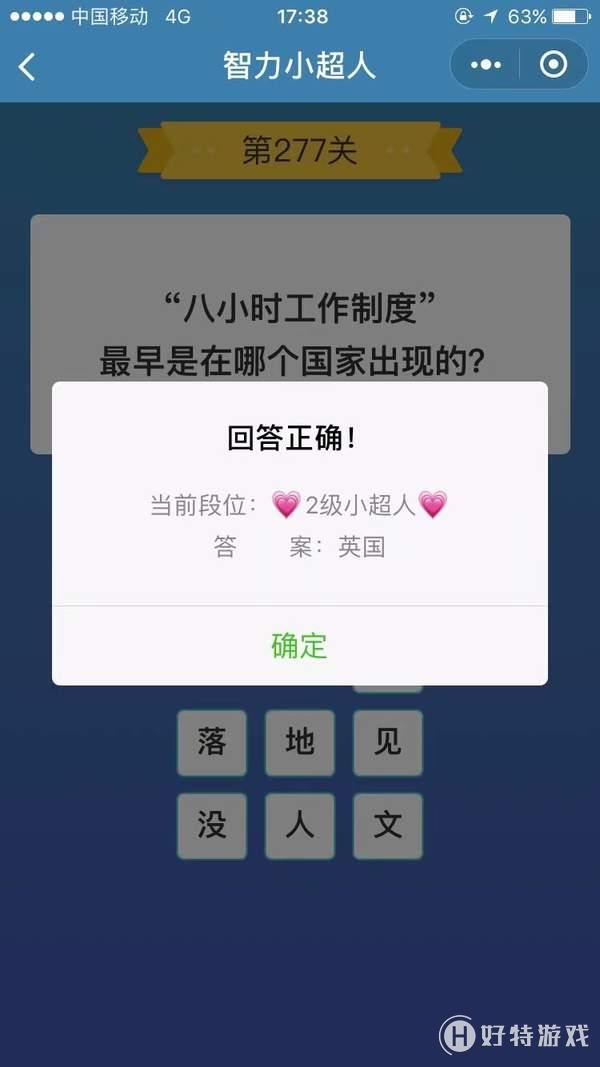This screenshot has height=1067, width=600.
Task: Choose the 见 character tile
Action: point(388,743)
